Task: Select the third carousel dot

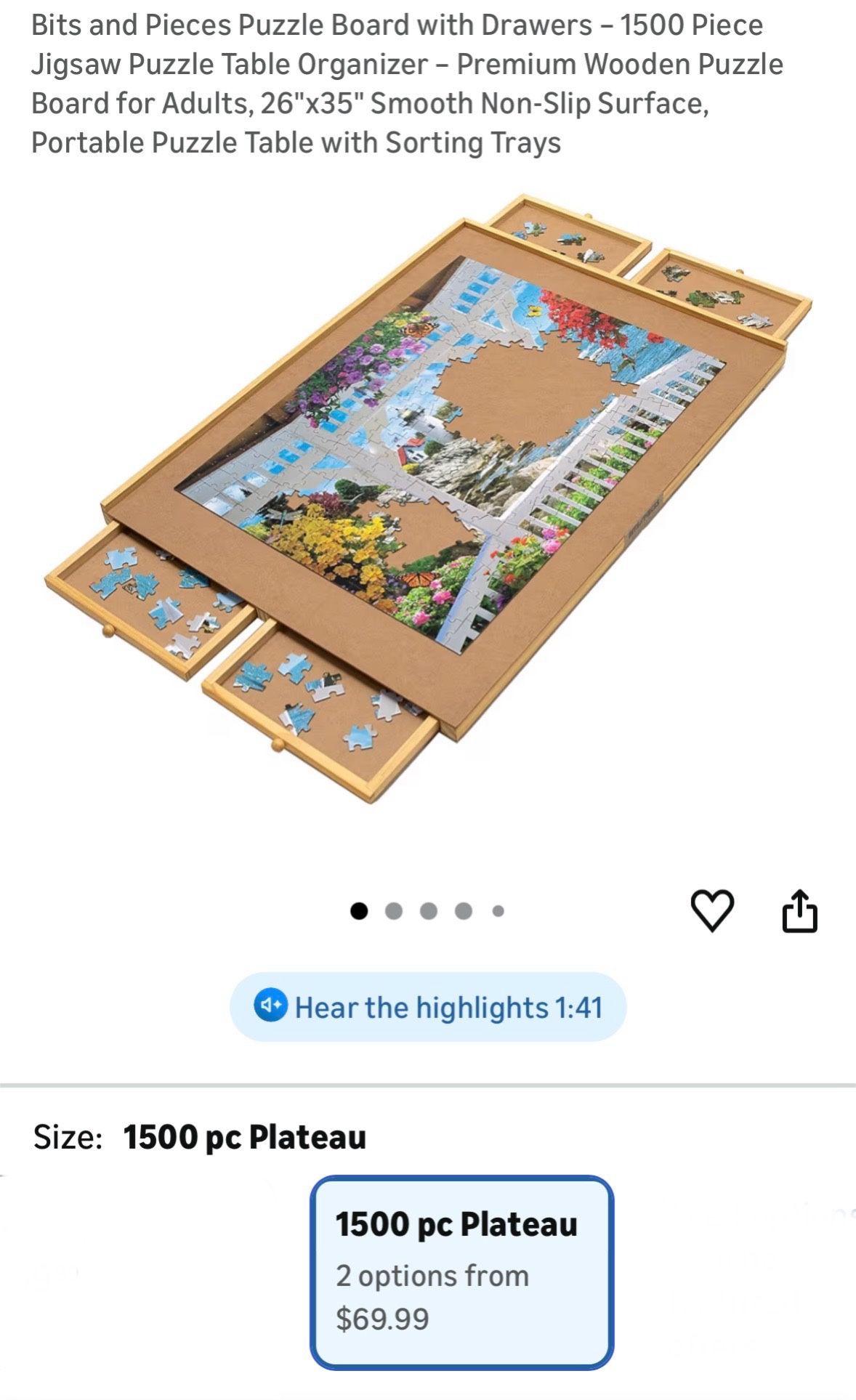Action: pos(427,910)
